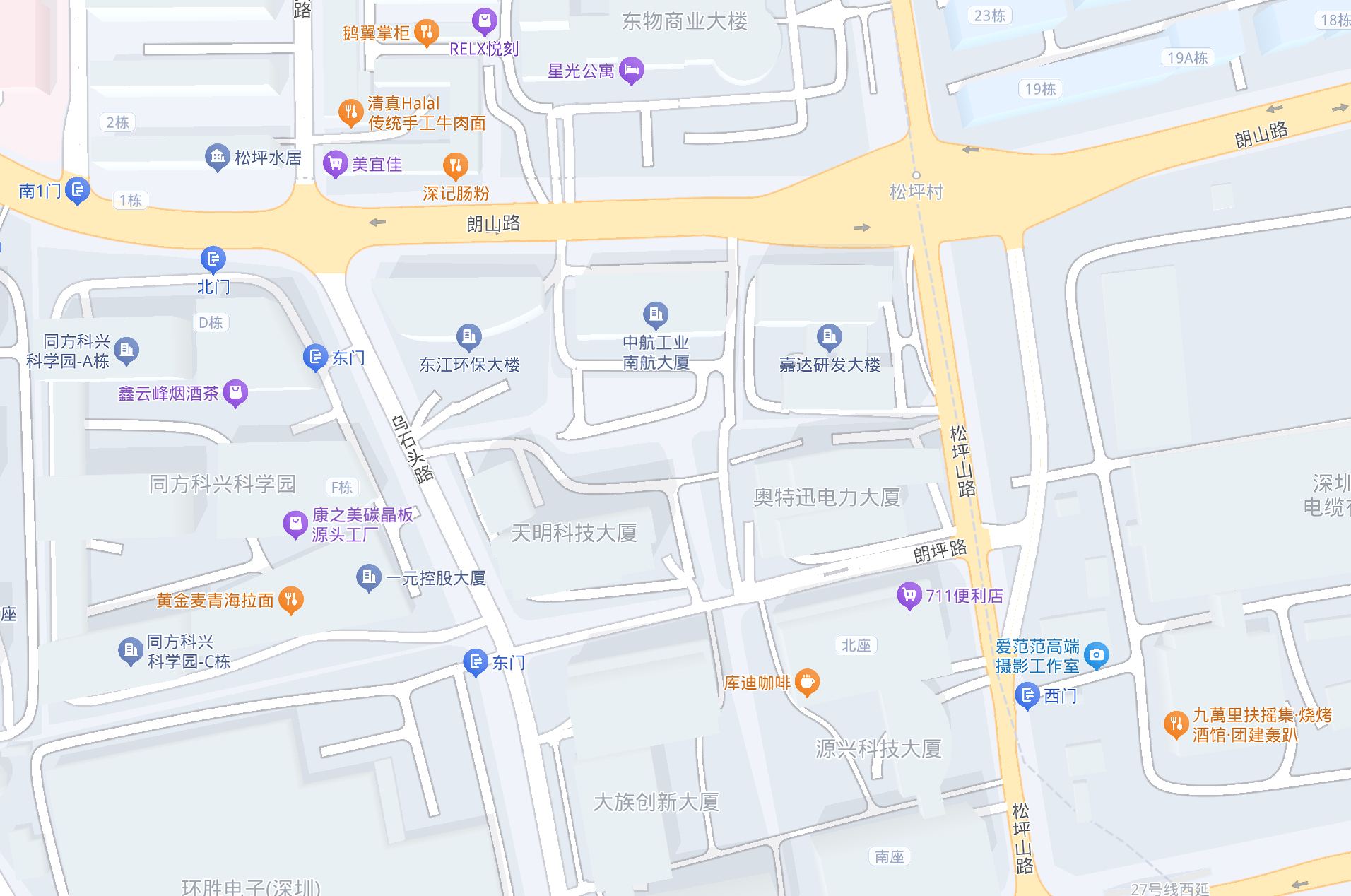Screen dimensions: 1351x896
Task: Open the 深记肠粉 restaurant marker
Action: (x=456, y=166)
